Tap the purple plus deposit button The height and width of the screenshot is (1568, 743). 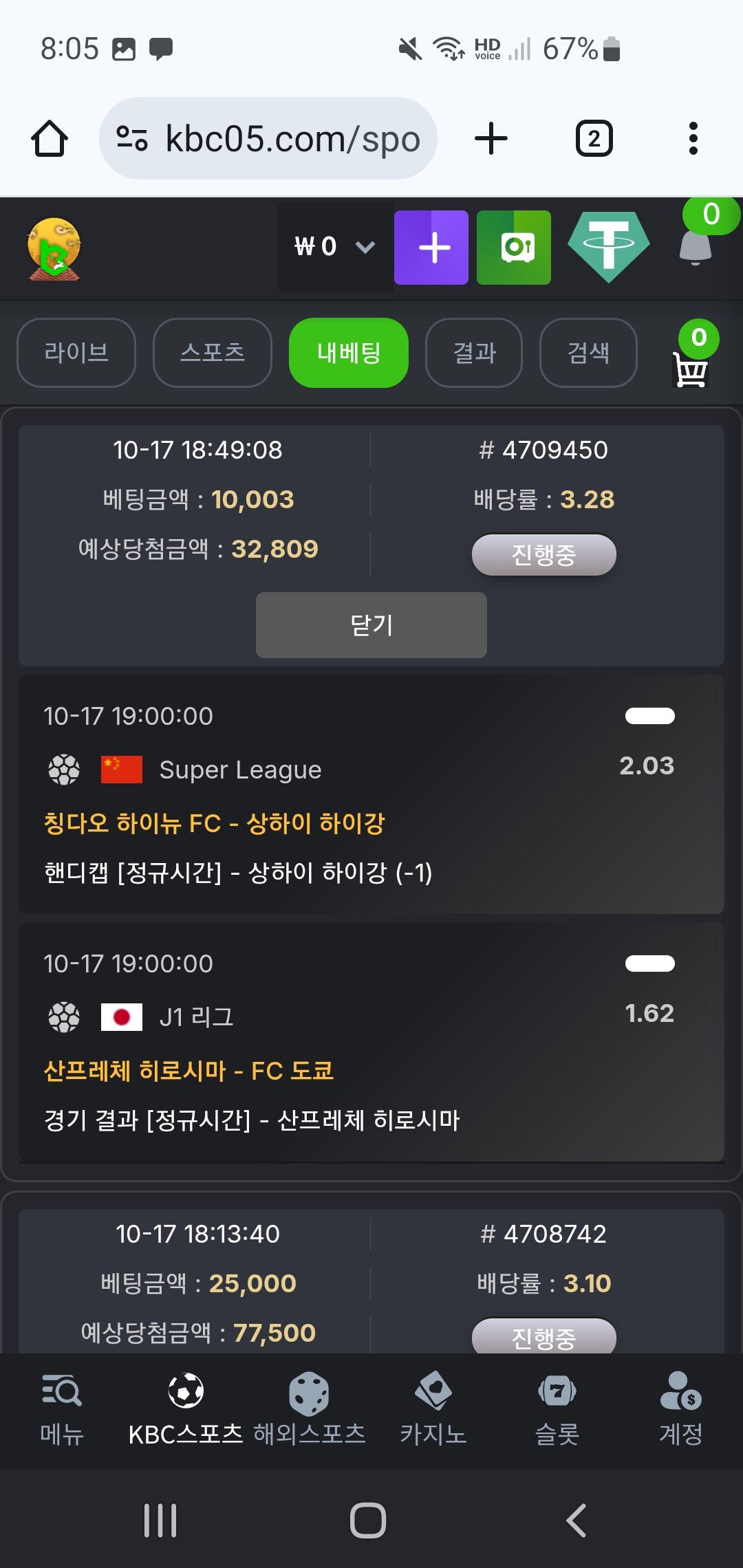[431, 248]
